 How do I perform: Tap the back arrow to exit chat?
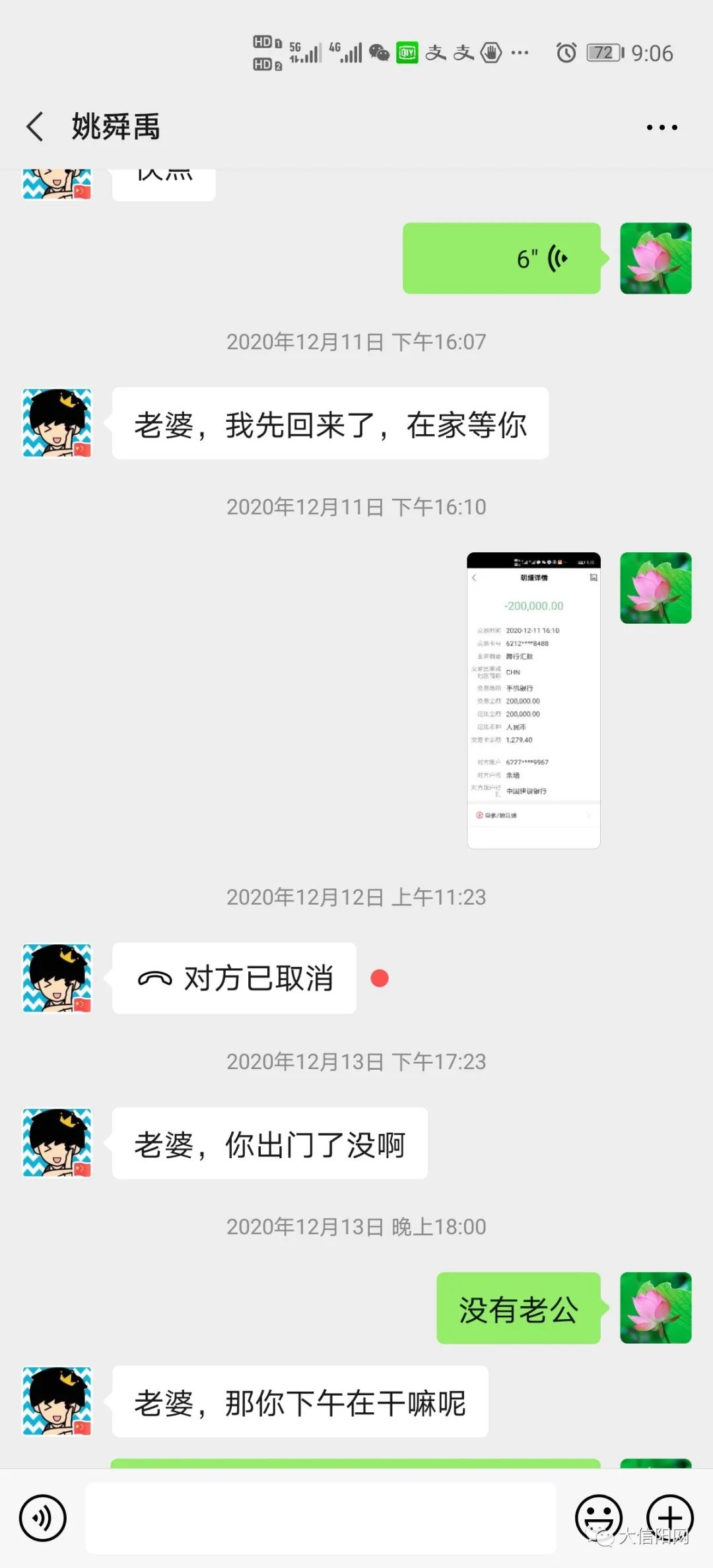(x=34, y=126)
